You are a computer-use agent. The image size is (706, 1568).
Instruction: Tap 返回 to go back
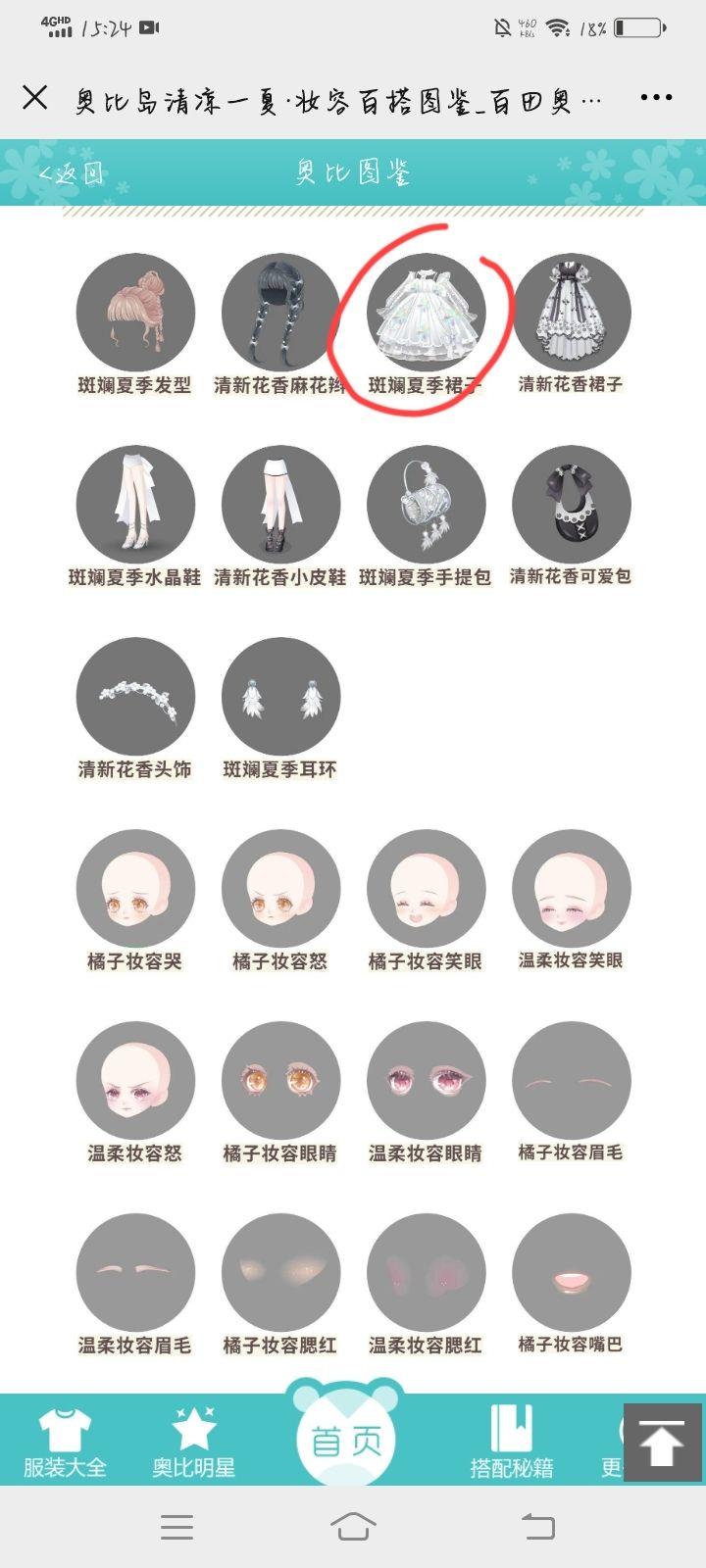click(71, 173)
